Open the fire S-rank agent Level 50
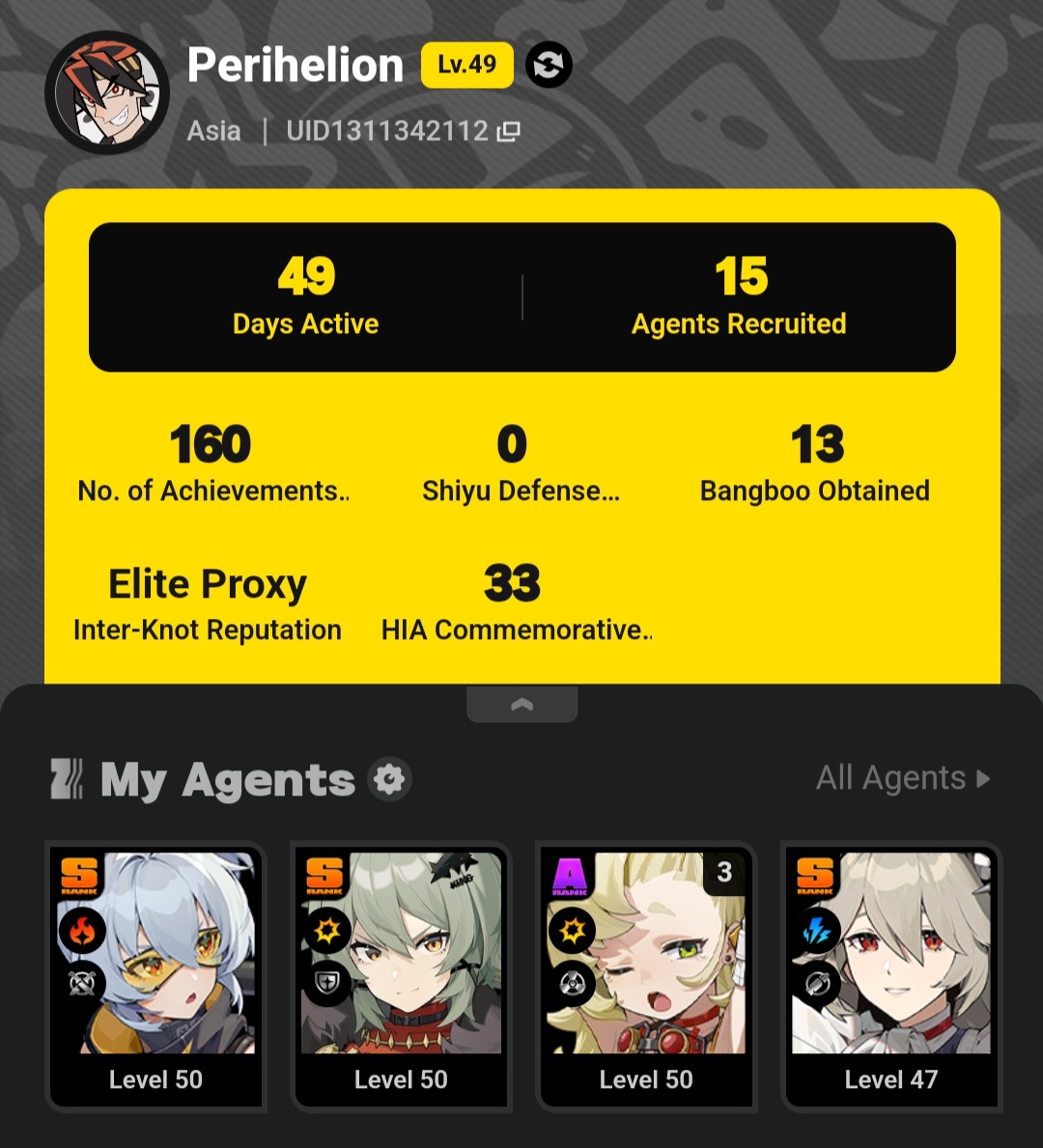Viewport: 1043px width, 1148px height. pyautogui.click(x=156, y=975)
